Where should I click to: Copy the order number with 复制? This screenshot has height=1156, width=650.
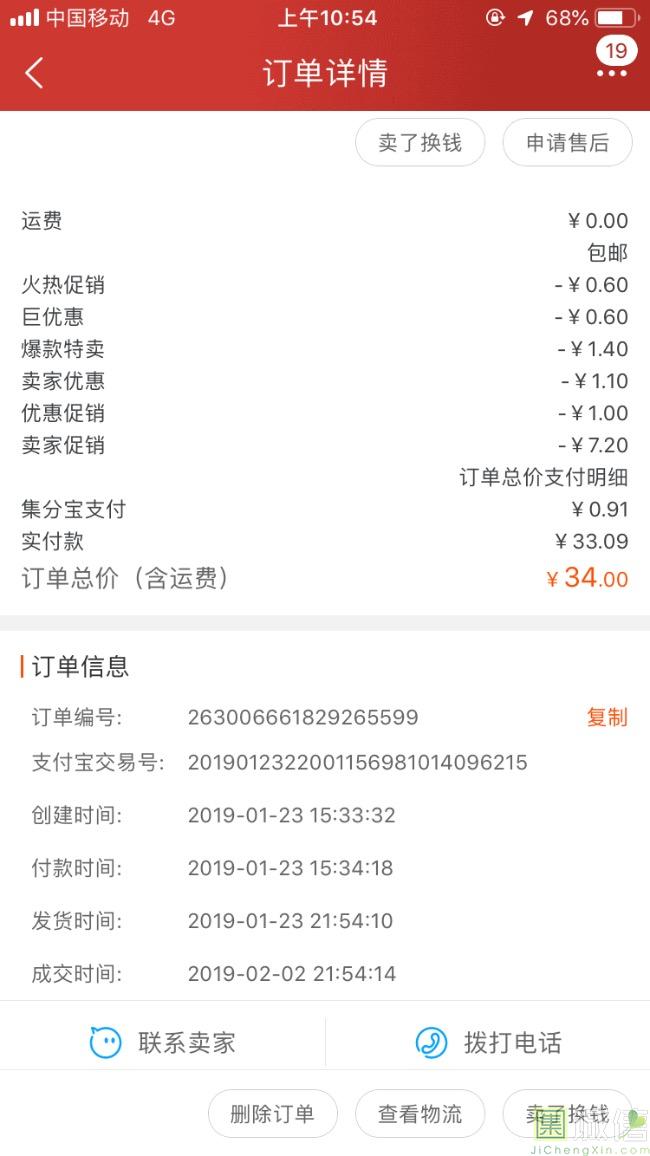point(606,717)
